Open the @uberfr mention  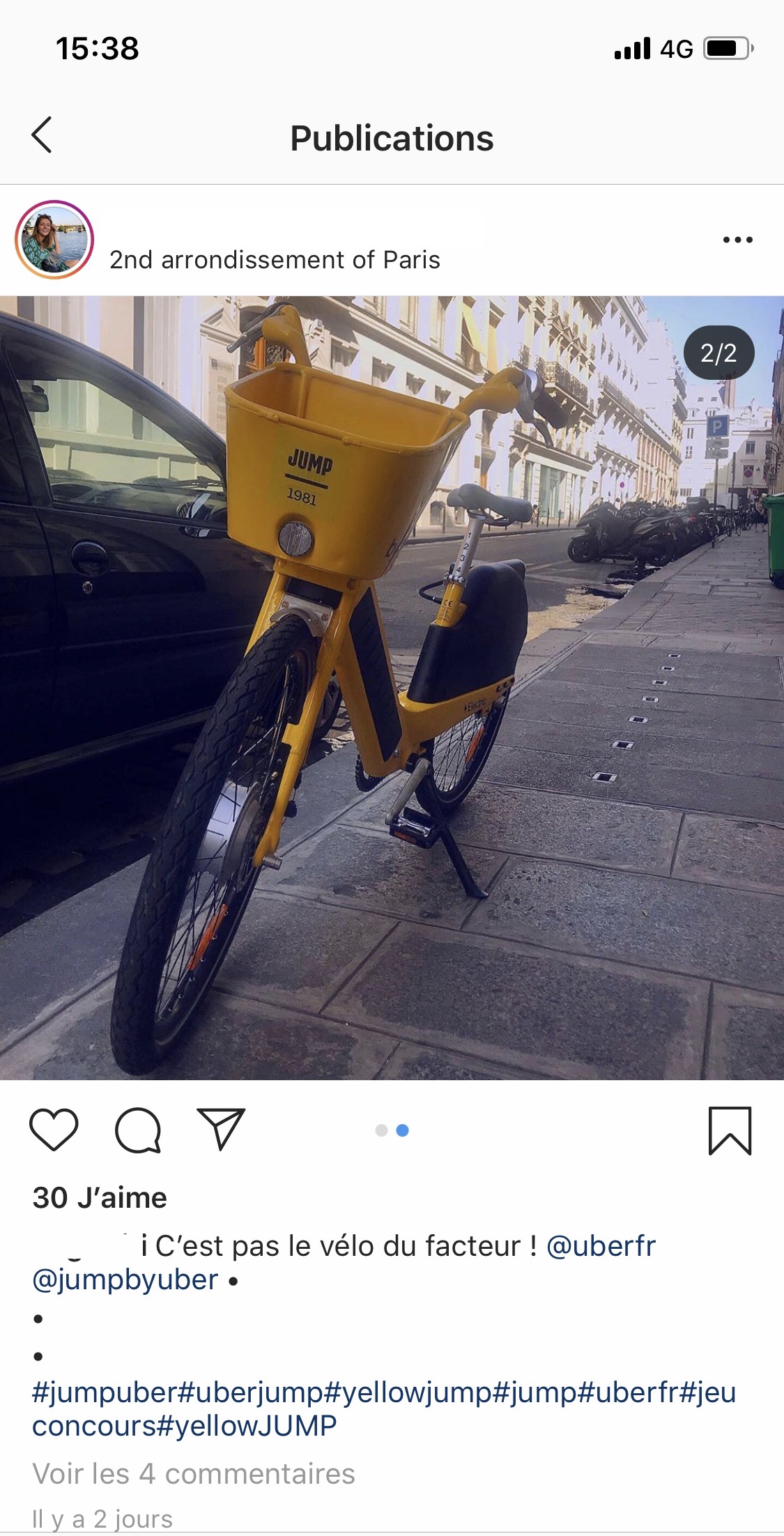click(x=601, y=1246)
